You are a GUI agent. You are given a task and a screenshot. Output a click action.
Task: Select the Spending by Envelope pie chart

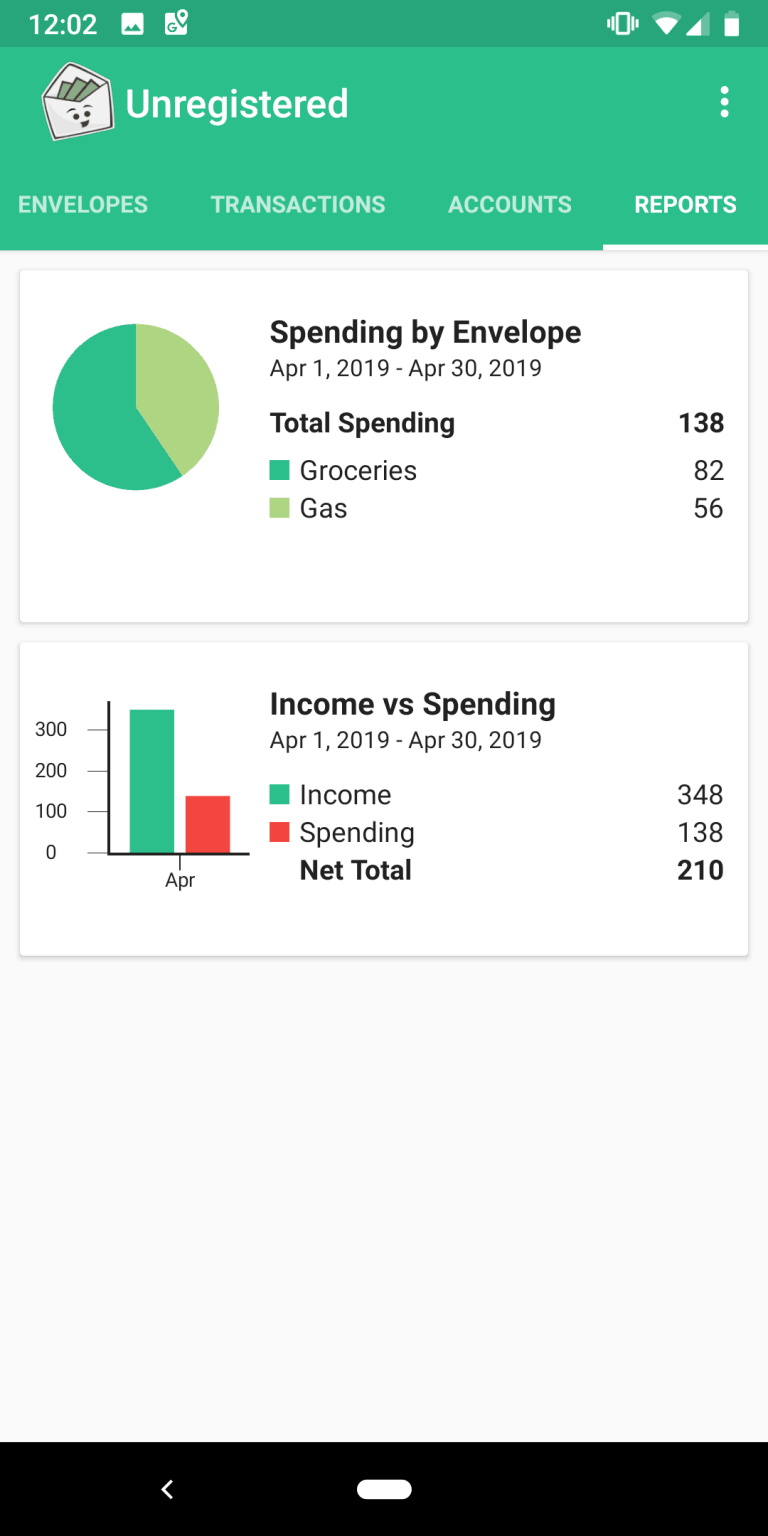point(135,406)
